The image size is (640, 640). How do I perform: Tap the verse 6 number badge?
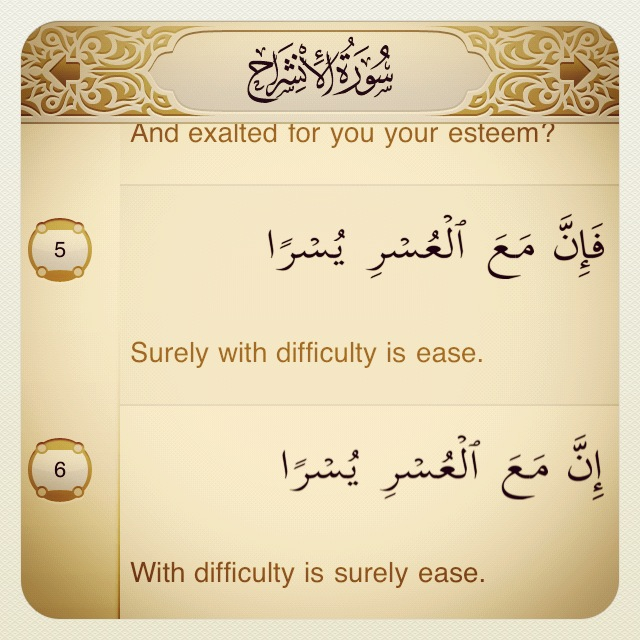click(x=60, y=470)
